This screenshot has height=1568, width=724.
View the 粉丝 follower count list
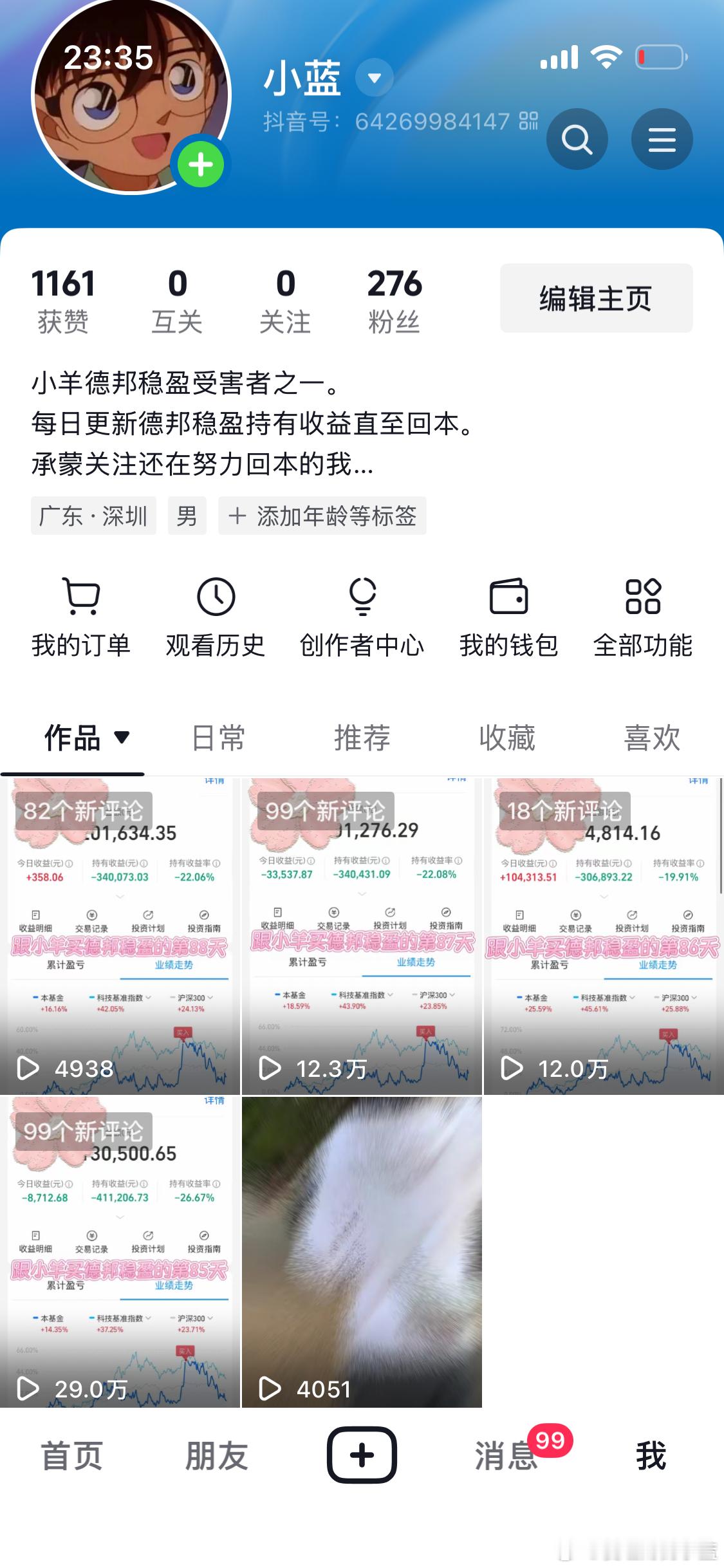(x=394, y=297)
